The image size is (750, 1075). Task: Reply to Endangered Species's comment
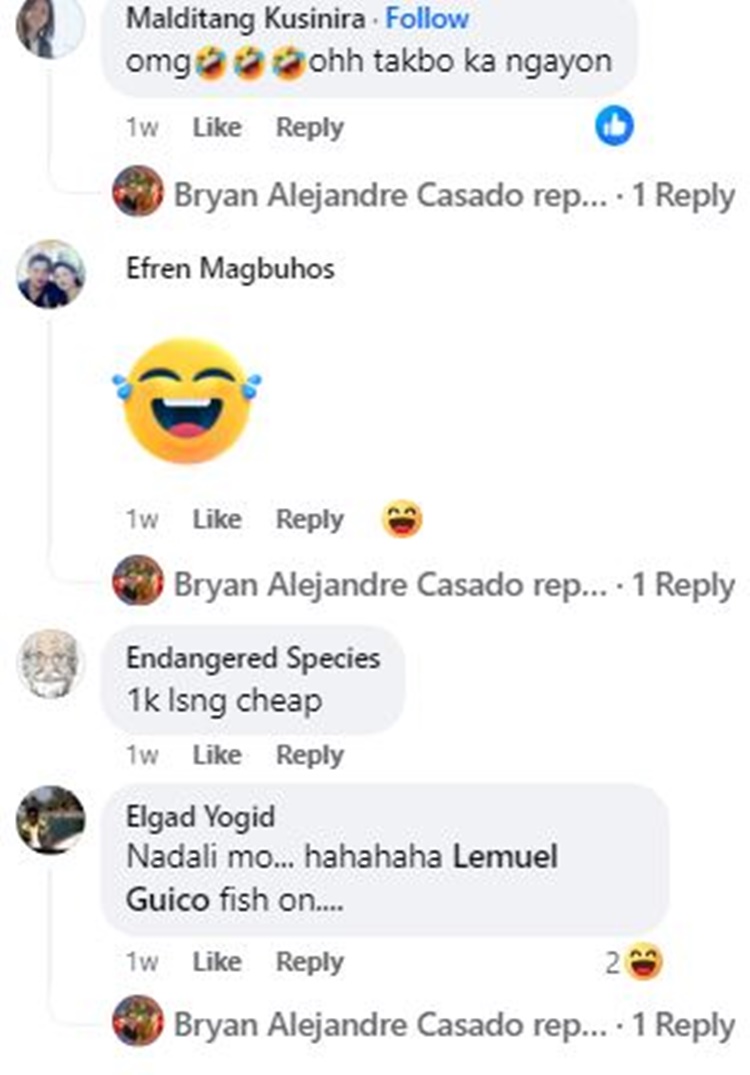[x=309, y=755]
